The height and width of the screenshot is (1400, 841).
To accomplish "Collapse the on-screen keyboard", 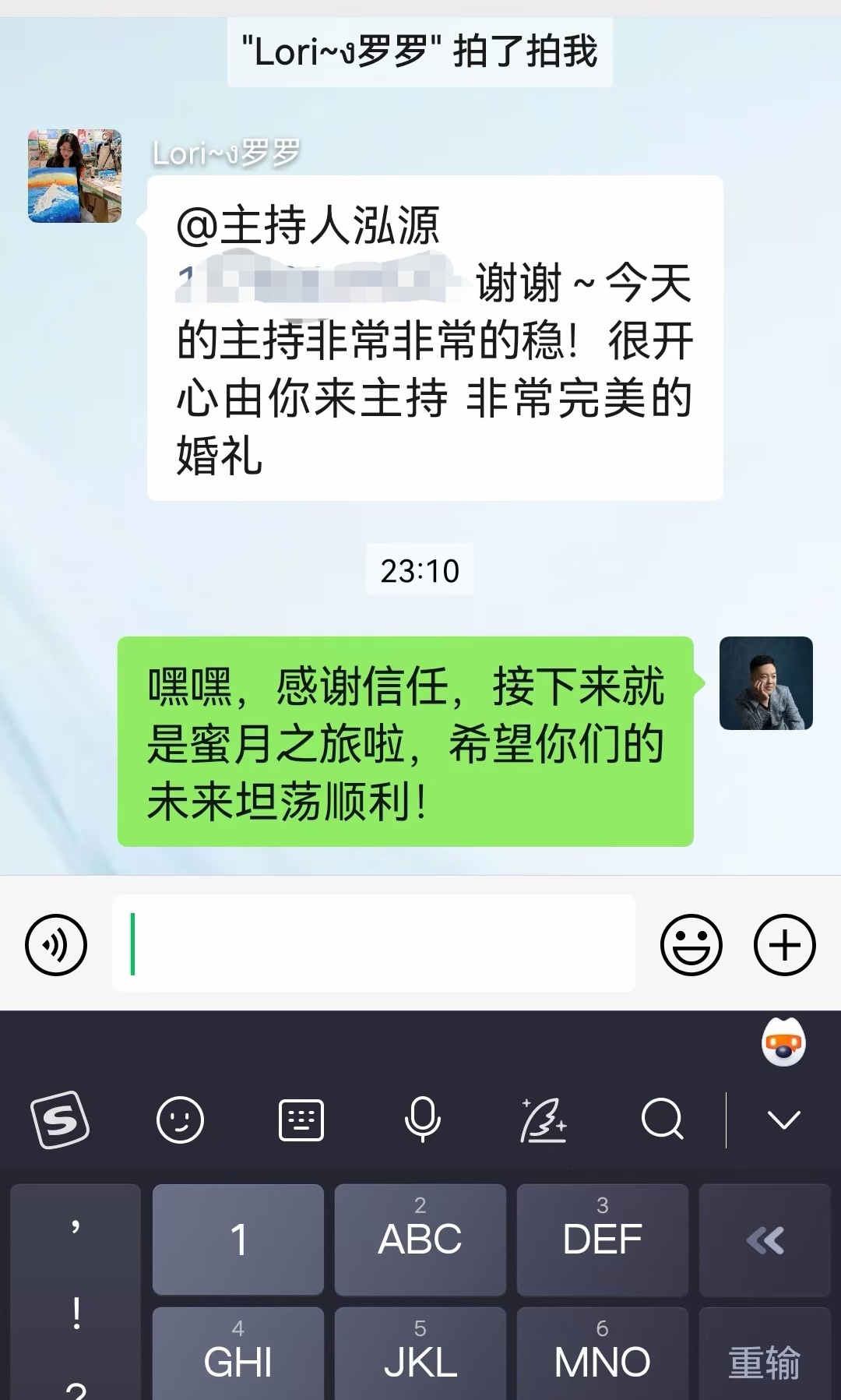I will 783,1120.
